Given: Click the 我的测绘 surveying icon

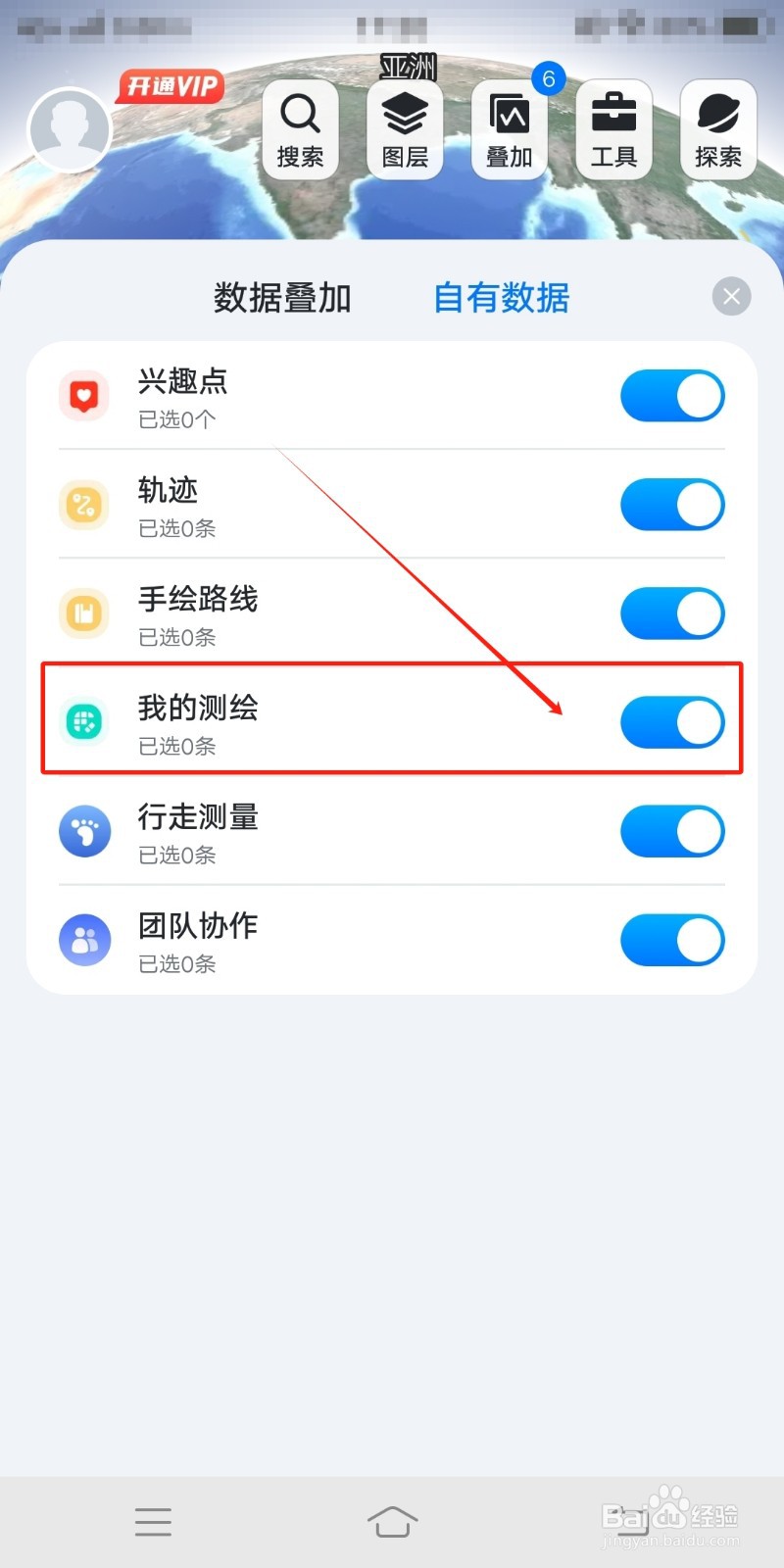Looking at the screenshot, I should (x=84, y=721).
